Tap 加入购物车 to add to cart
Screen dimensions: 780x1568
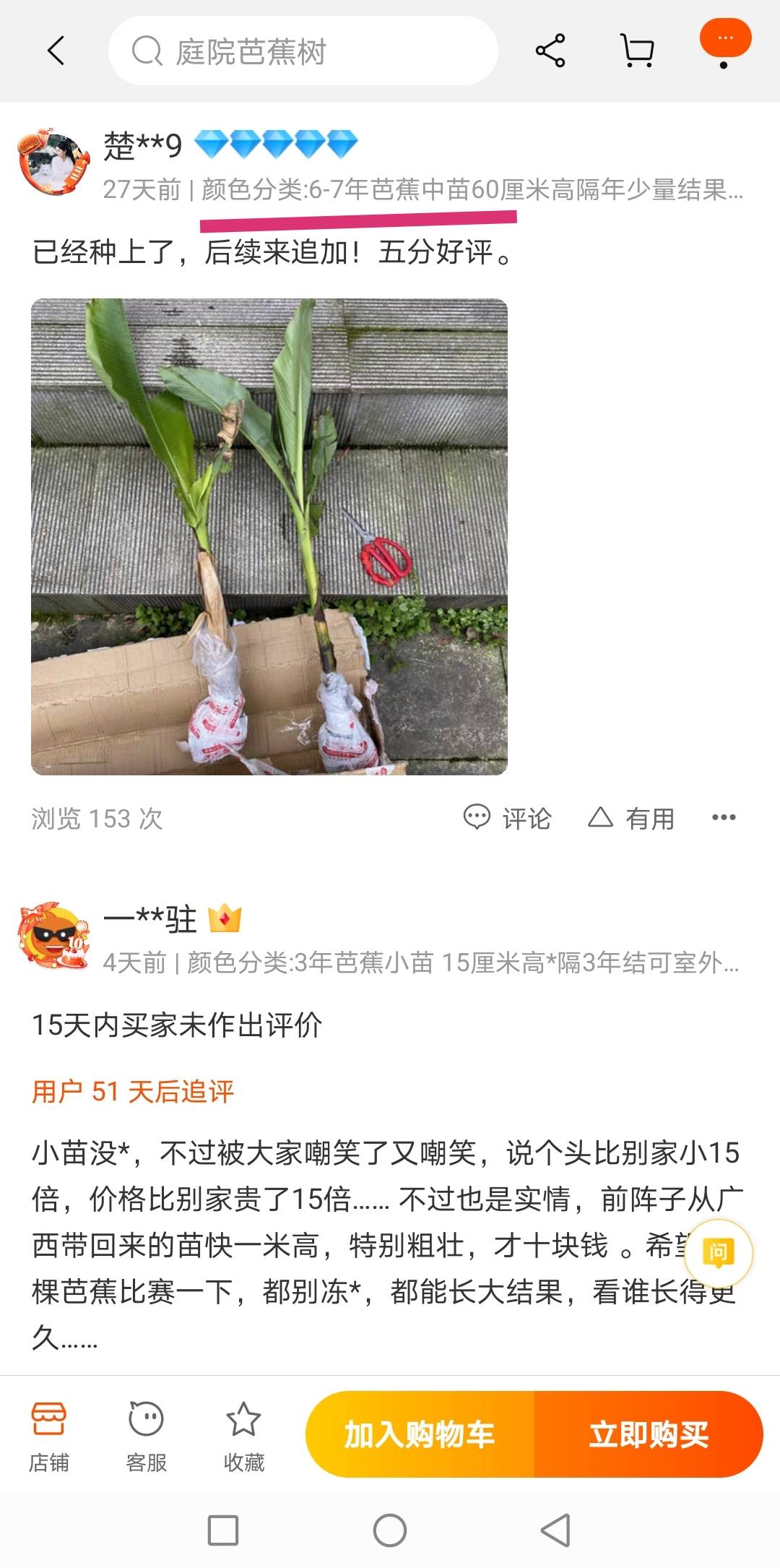[420, 1434]
